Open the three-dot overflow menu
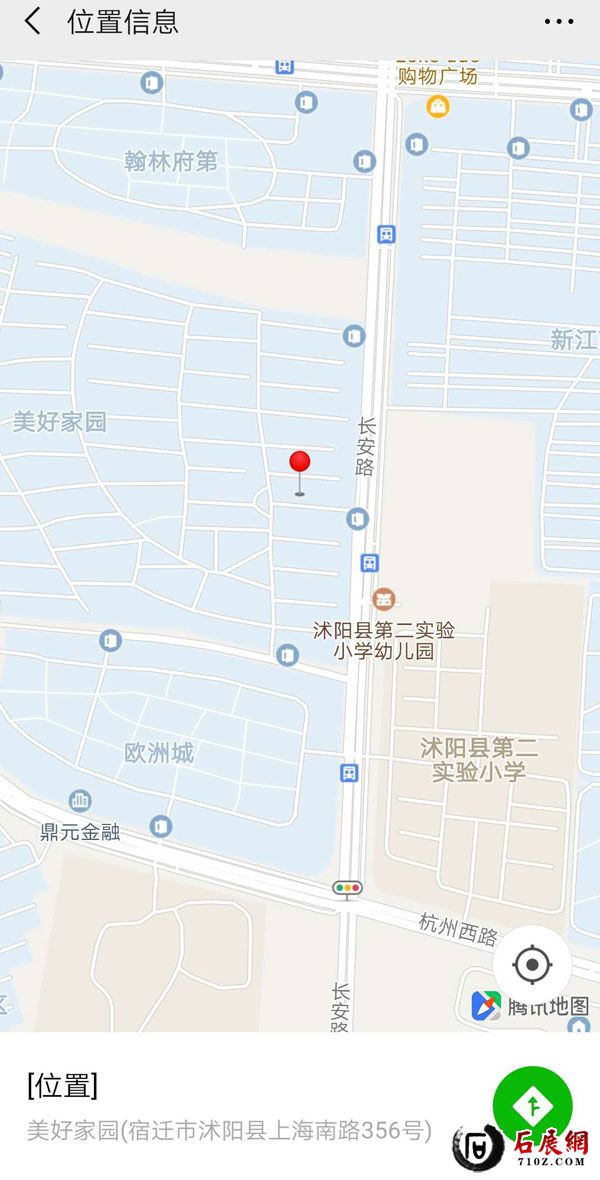600x1180 pixels. click(x=558, y=21)
